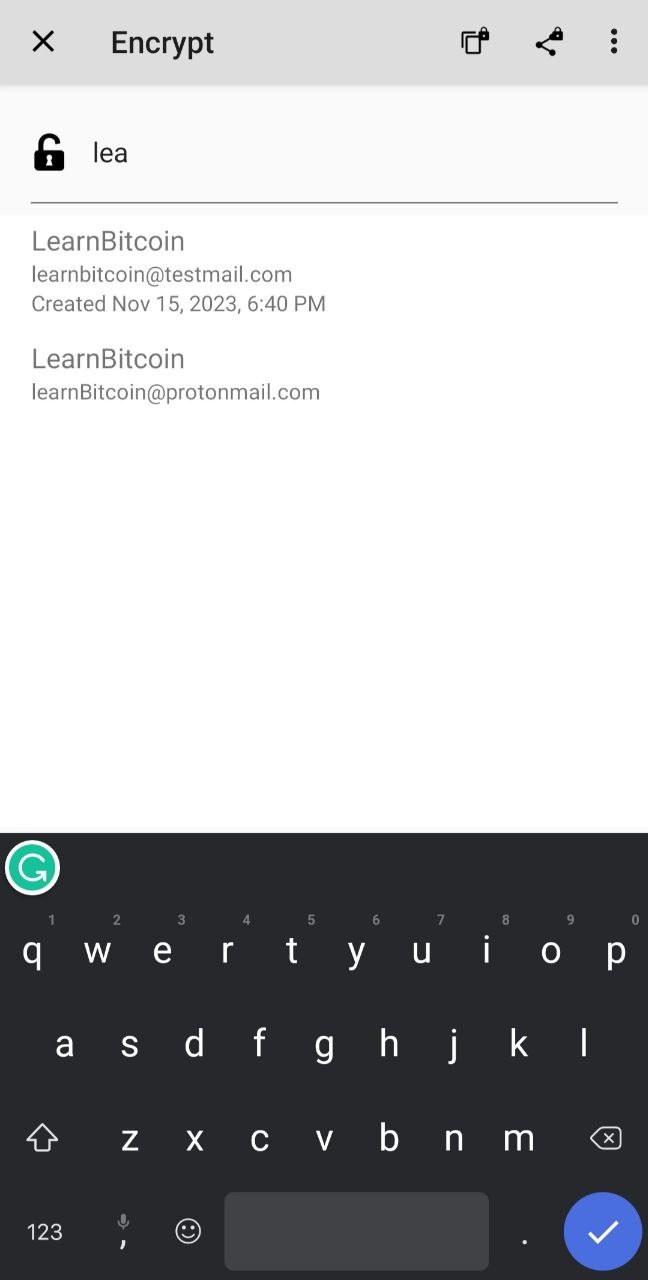
Task: Select the learnbitcoin@testmail.com key
Action: 324,272
